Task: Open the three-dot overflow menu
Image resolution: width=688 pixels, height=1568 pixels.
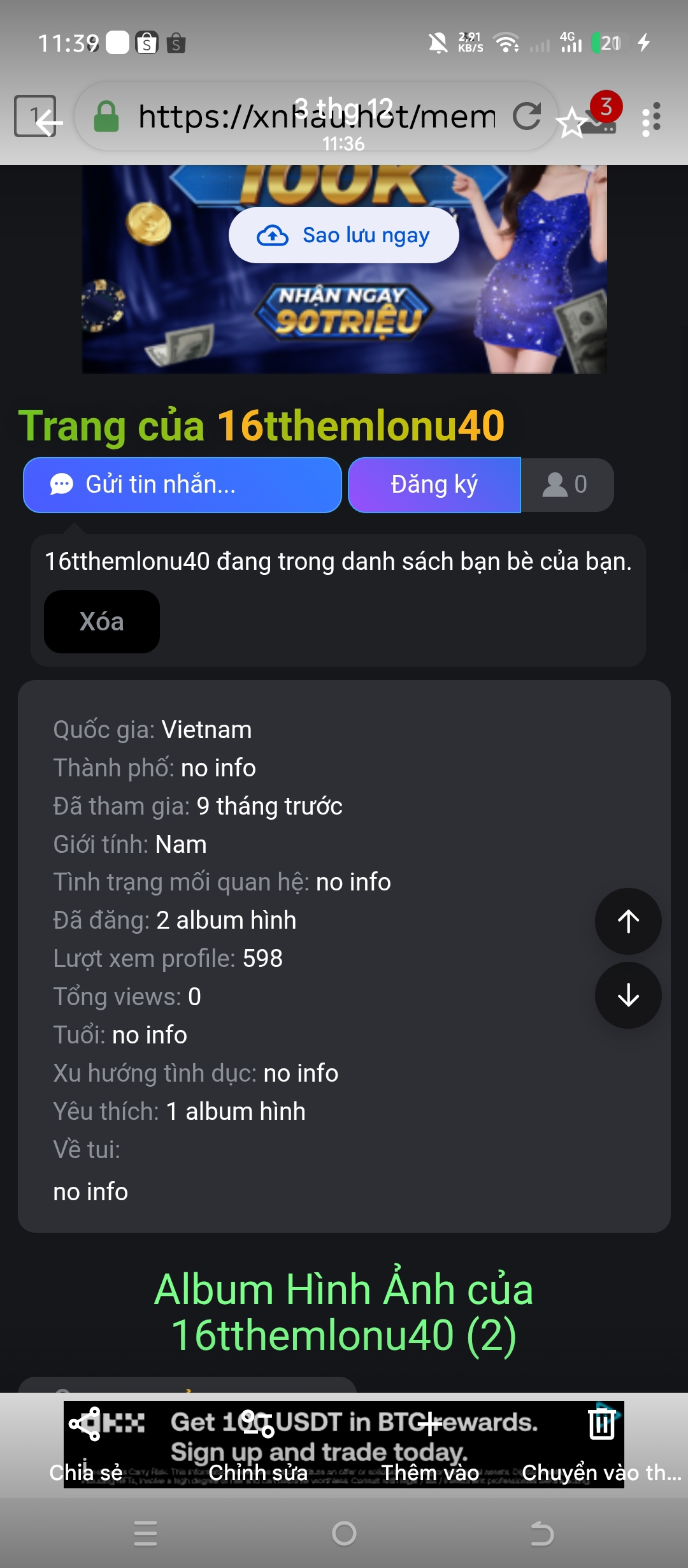Action: (x=651, y=119)
